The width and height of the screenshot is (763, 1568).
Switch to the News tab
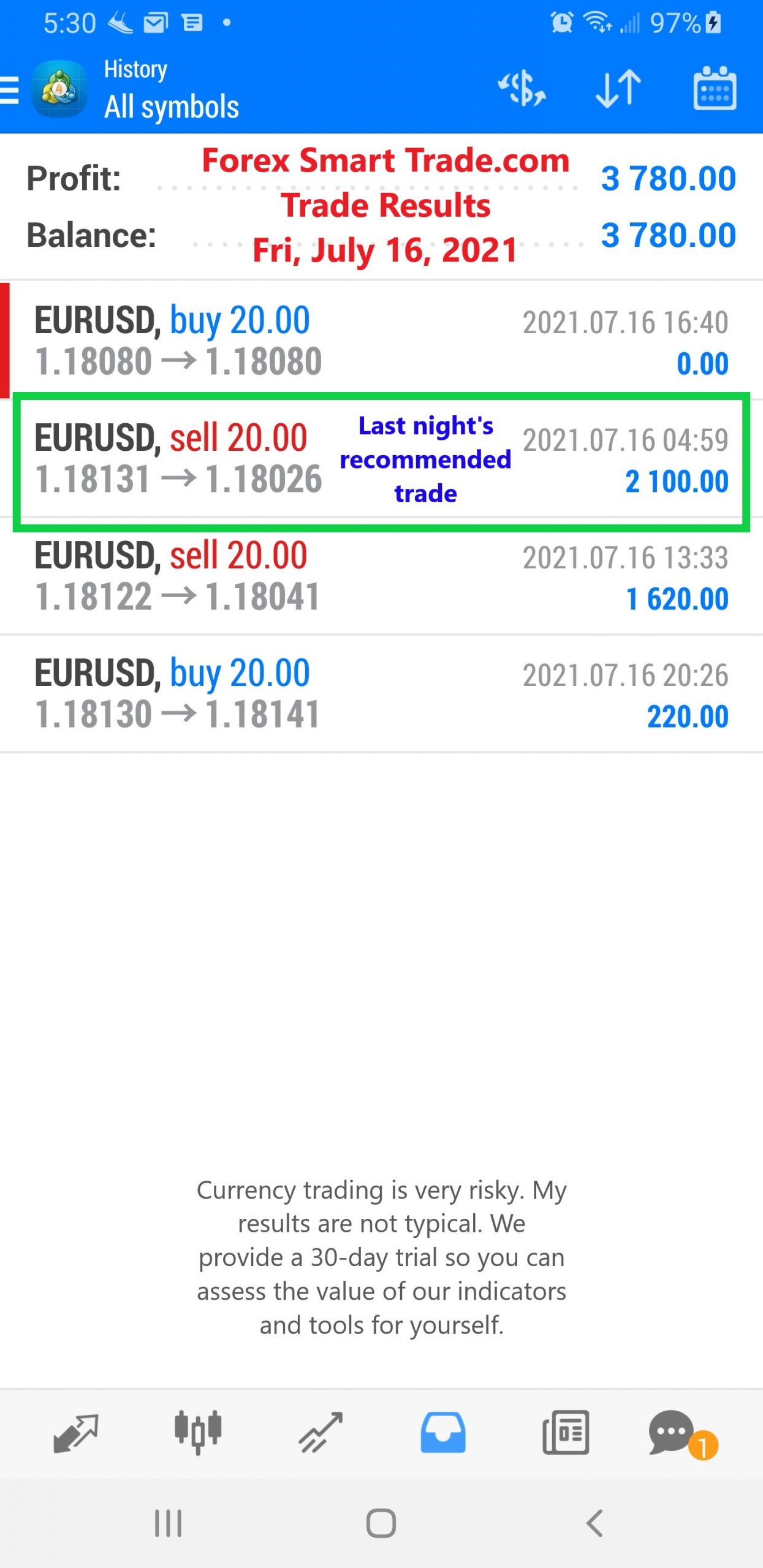[566, 1433]
